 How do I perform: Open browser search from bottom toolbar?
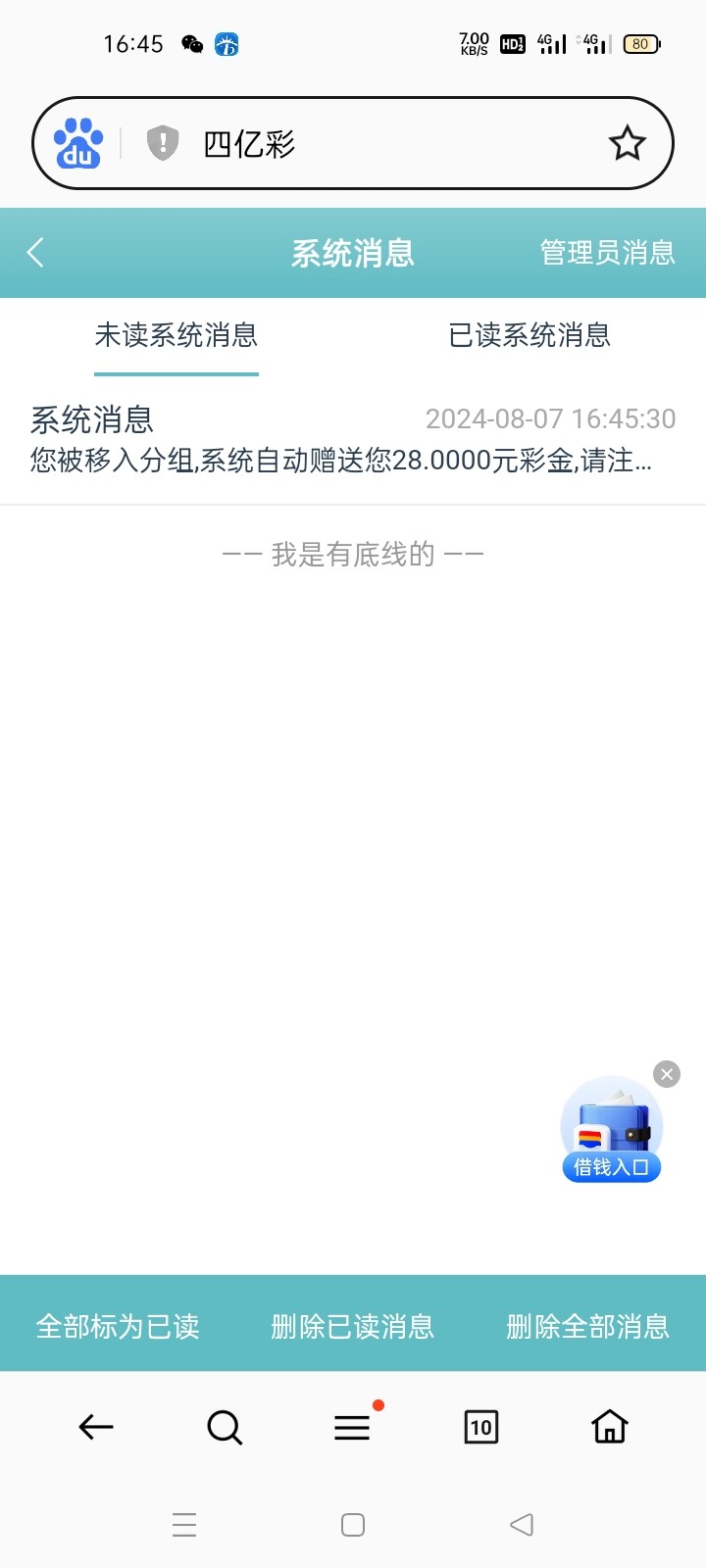225,1427
